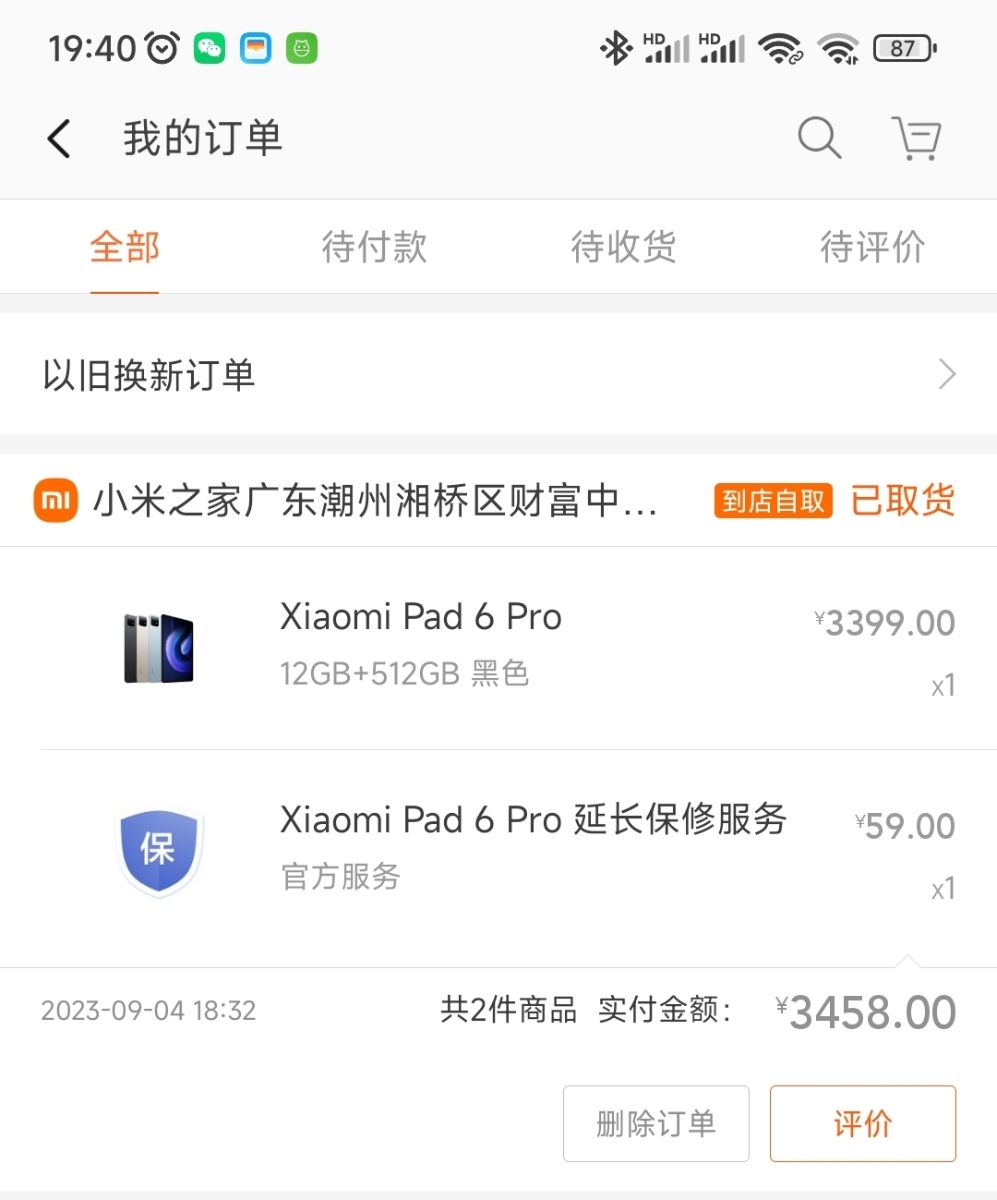Viewport: 997px width, 1200px height.
Task: Open the shopping cart icon
Action: pyautogui.click(x=915, y=138)
